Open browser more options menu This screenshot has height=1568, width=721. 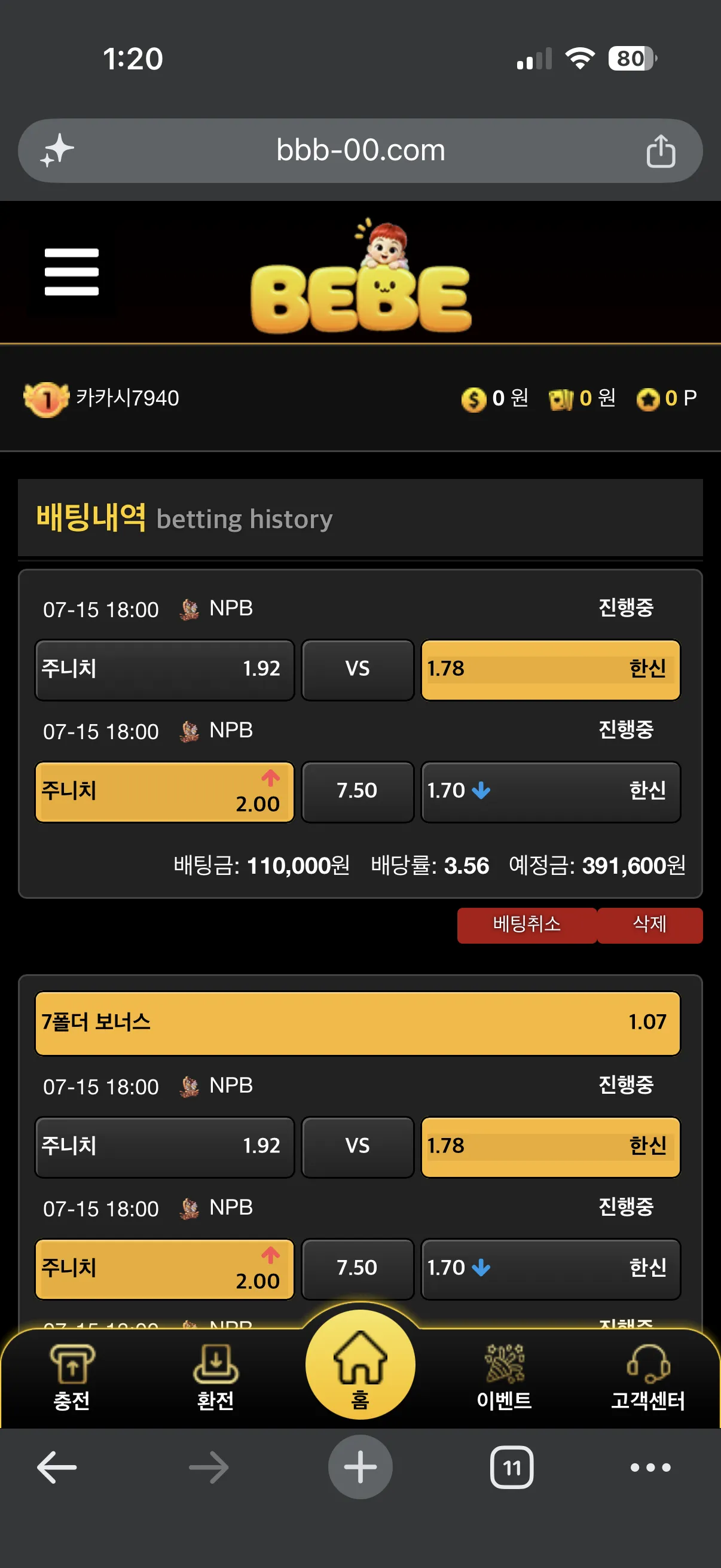click(650, 1468)
